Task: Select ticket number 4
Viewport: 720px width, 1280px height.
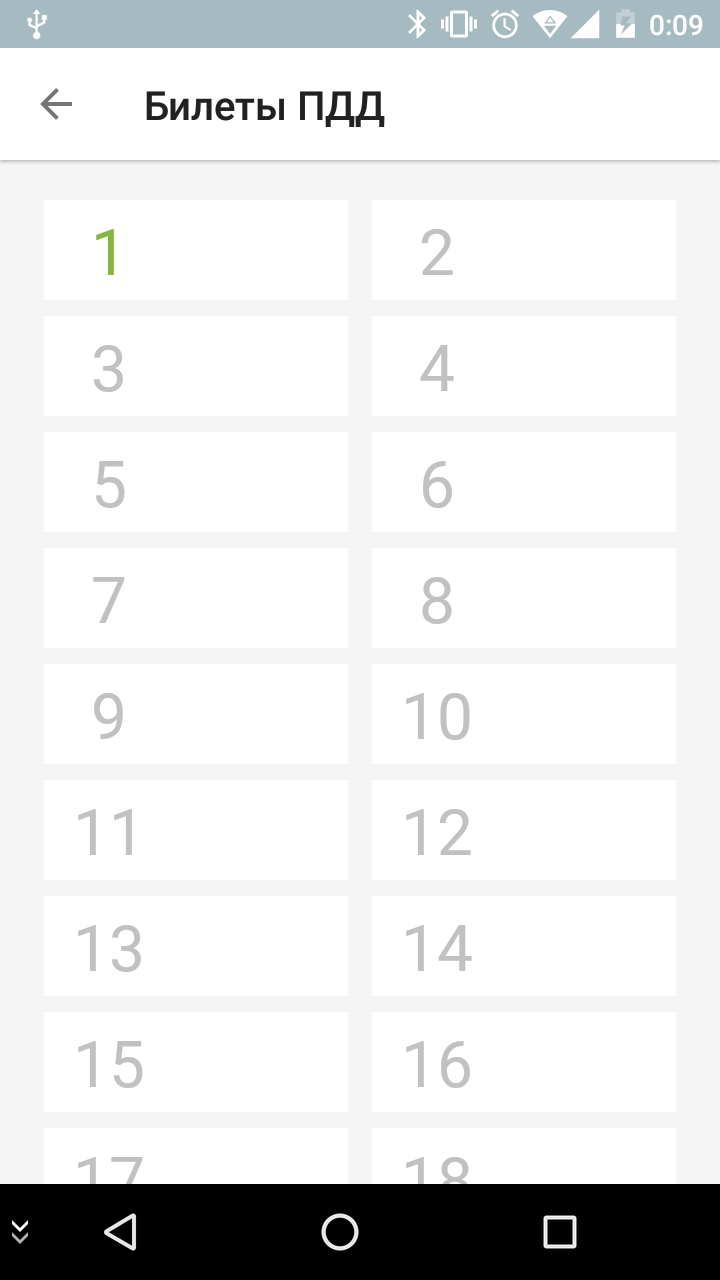Action: (524, 366)
